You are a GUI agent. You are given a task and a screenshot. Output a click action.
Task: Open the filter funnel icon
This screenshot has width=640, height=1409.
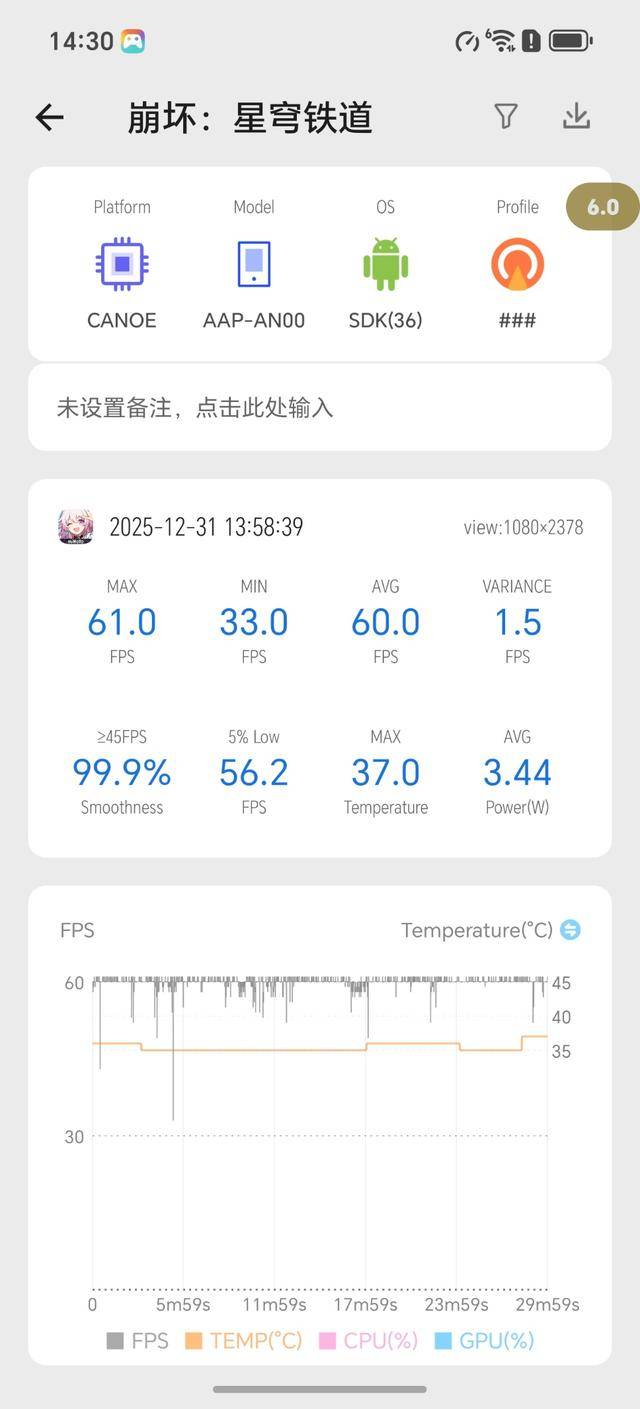506,117
